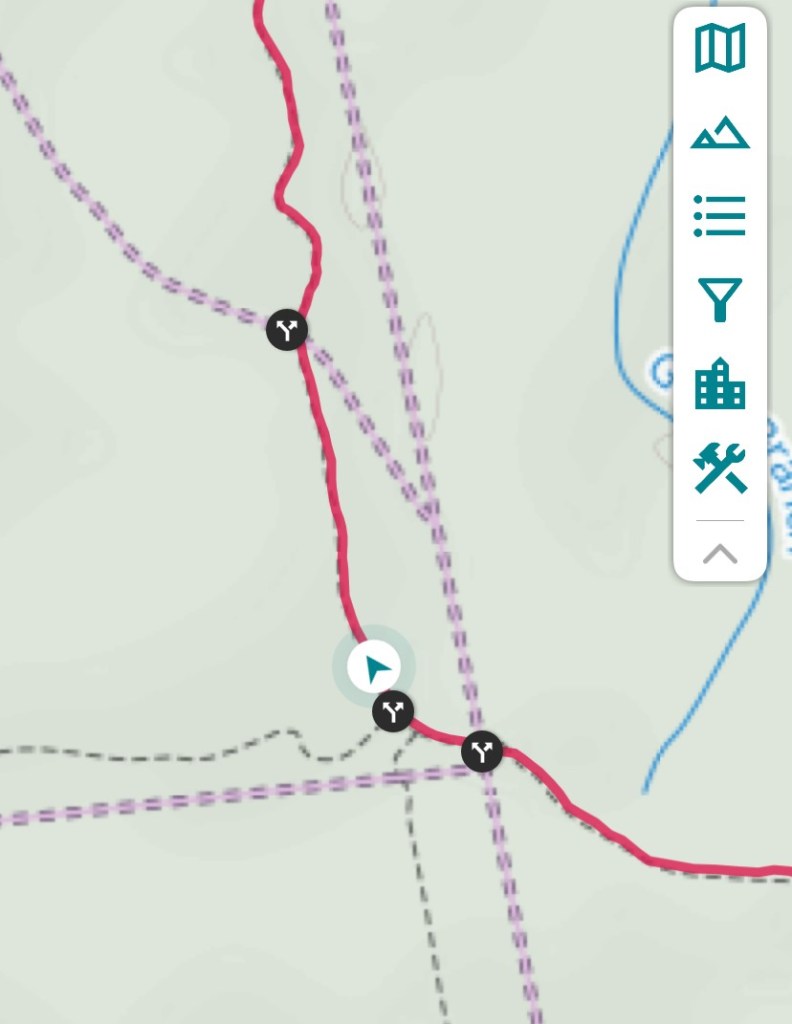Collapse the toolbar with the chevron
The height and width of the screenshot is (1024, 792).
click(720, 553)
